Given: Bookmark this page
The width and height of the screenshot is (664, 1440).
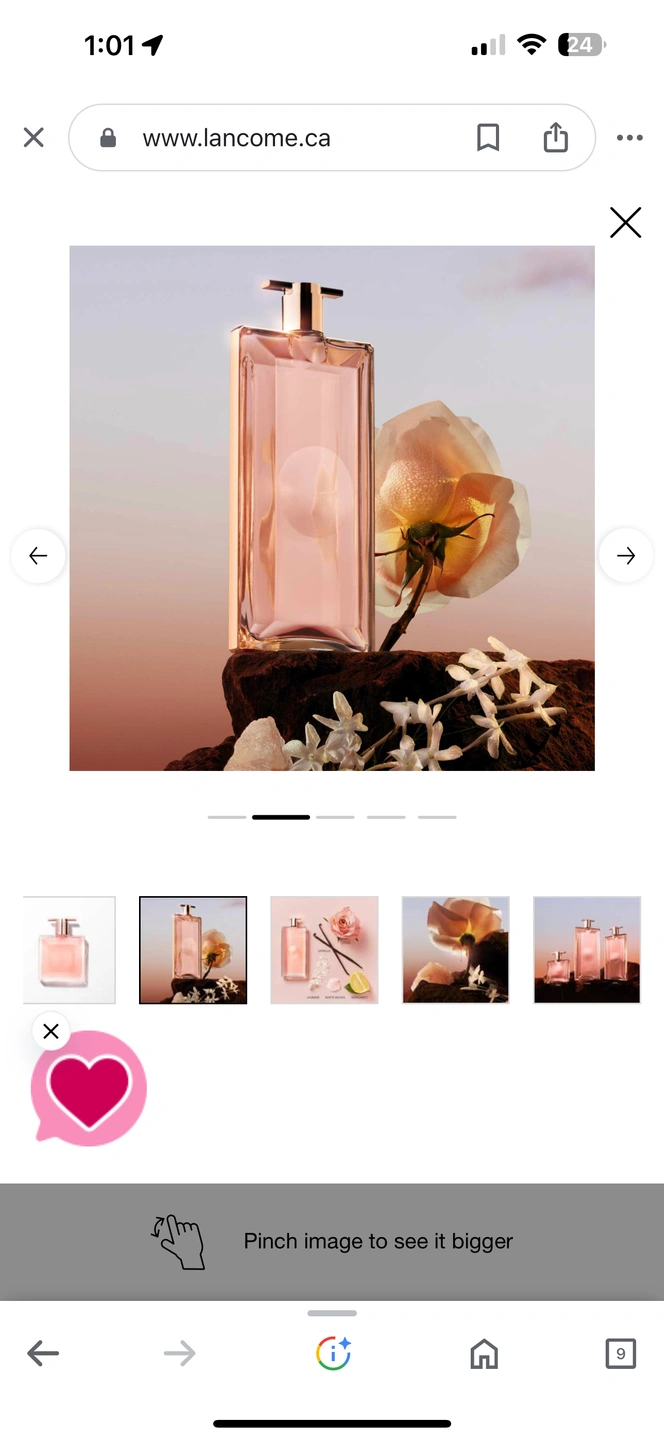Looking at the screenshot, I should [x=488, y=138].
